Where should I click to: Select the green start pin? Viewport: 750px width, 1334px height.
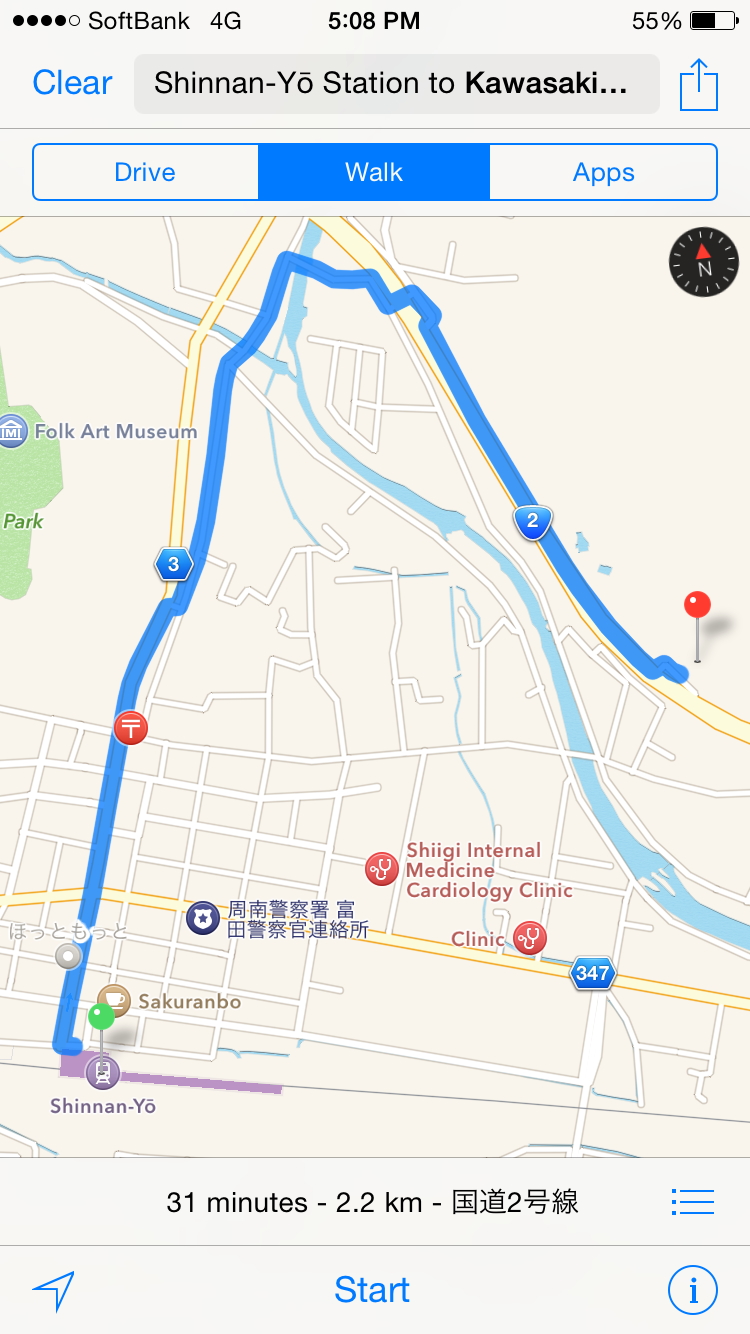coord(101,1018)
